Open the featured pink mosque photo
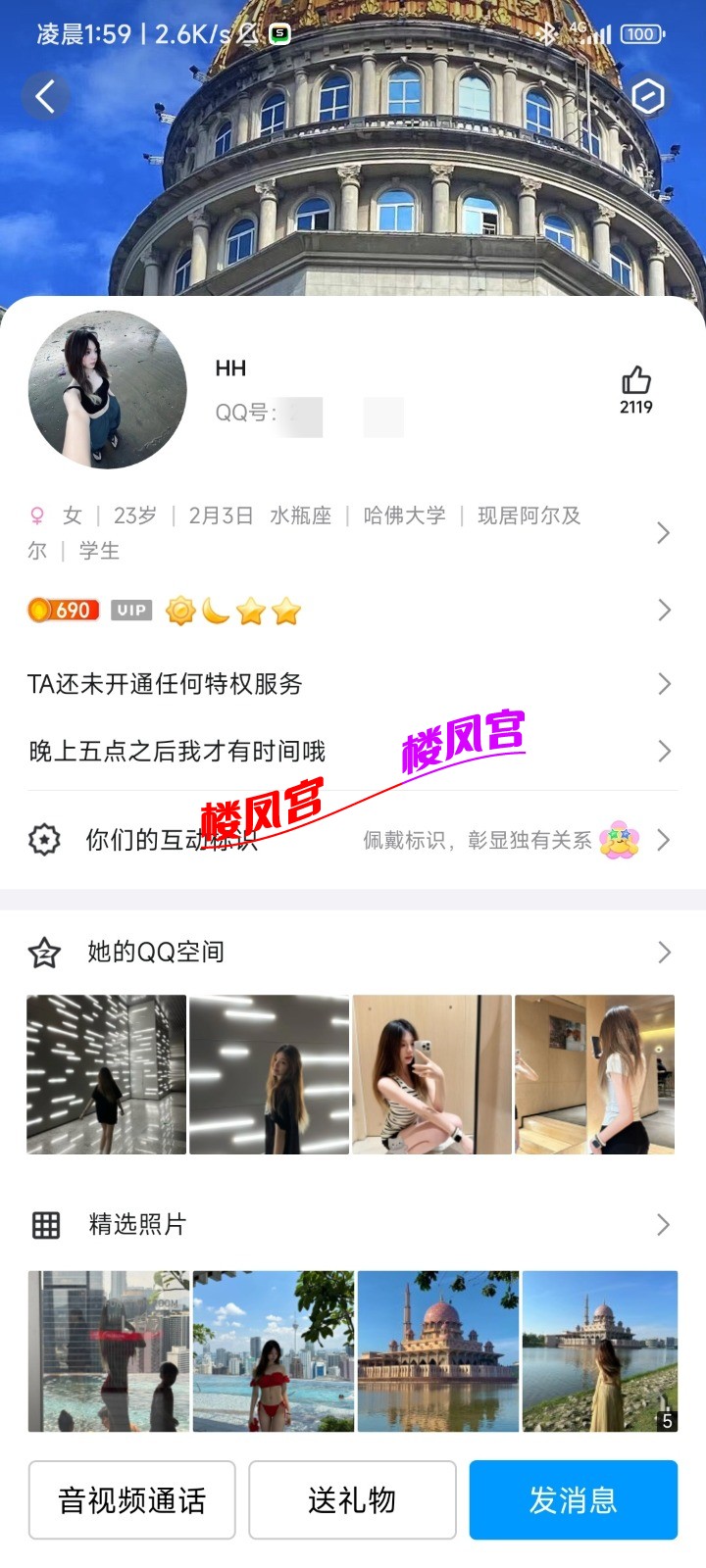 point(438,1350)
